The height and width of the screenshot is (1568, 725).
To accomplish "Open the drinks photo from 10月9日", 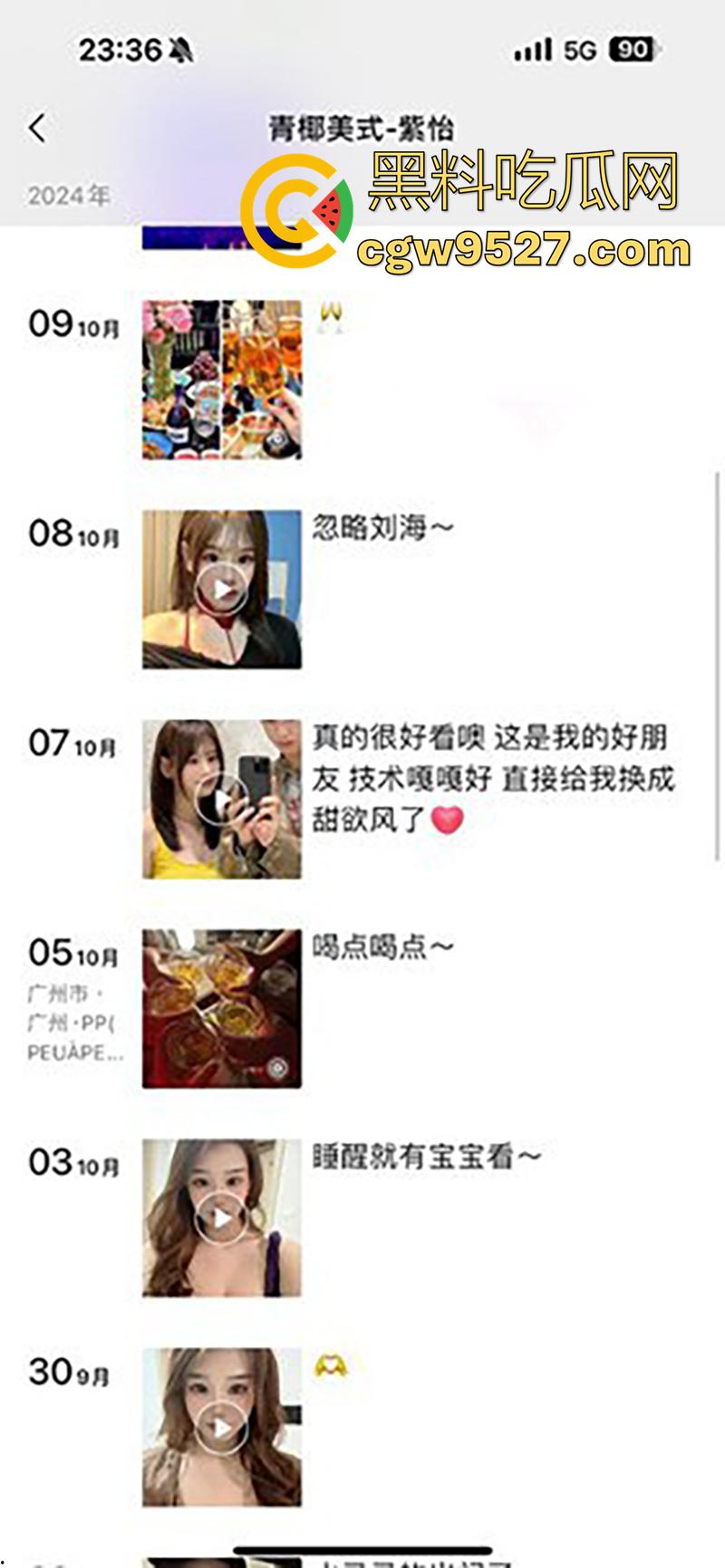I will [220, 380].
